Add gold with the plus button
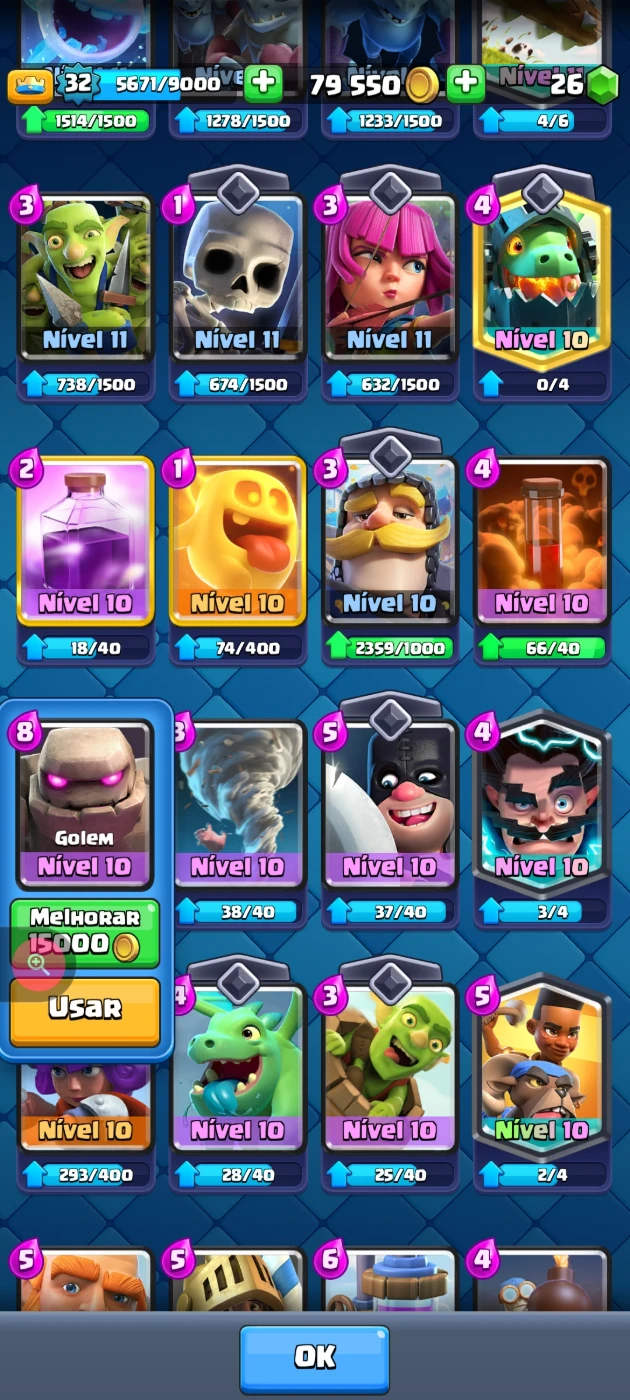The height and width of the screenshot is (1400, 630). (465, 84)
